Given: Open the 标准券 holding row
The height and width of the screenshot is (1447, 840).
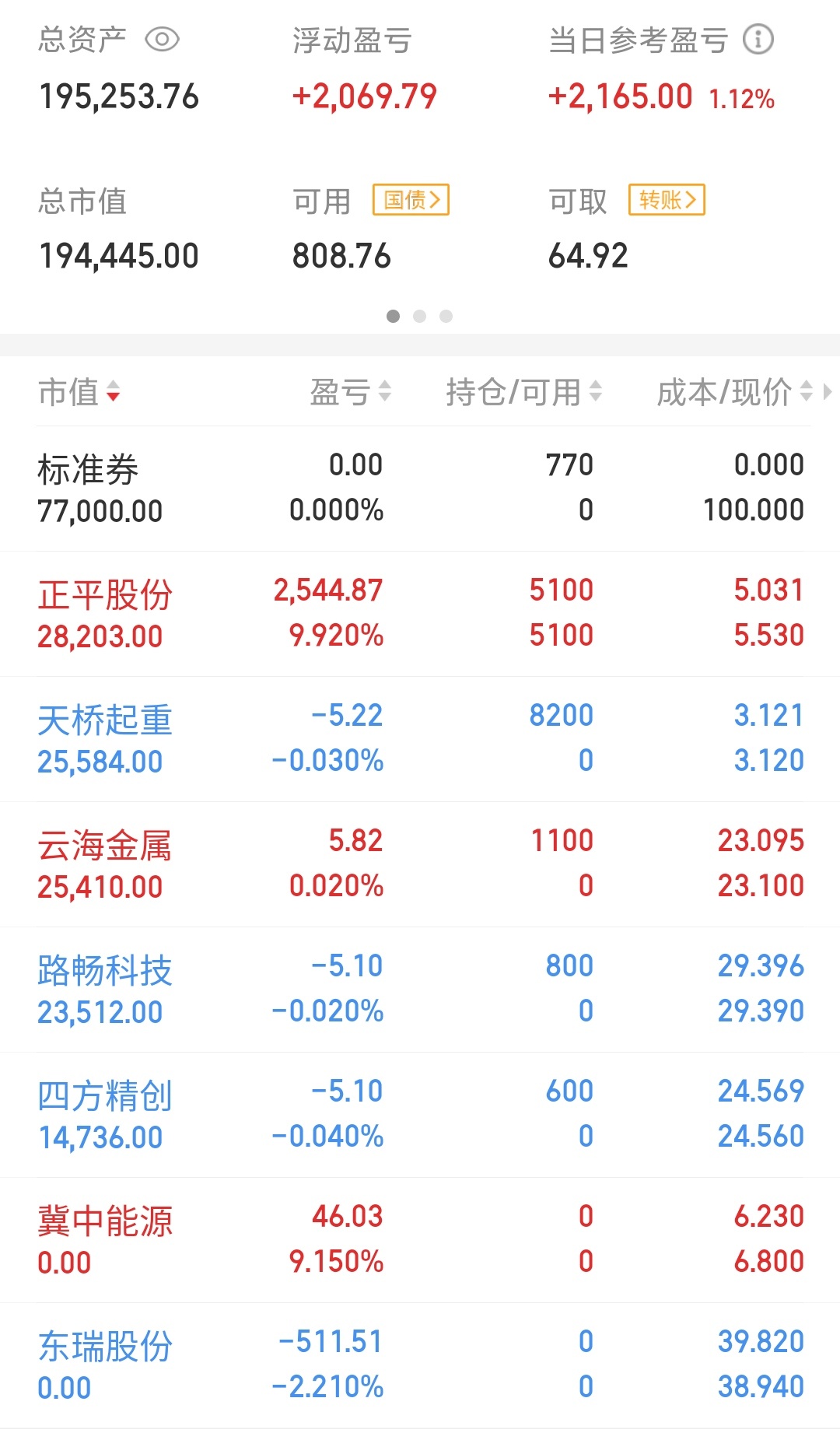Looking at the screenshot, I should [x=420, y=489].
